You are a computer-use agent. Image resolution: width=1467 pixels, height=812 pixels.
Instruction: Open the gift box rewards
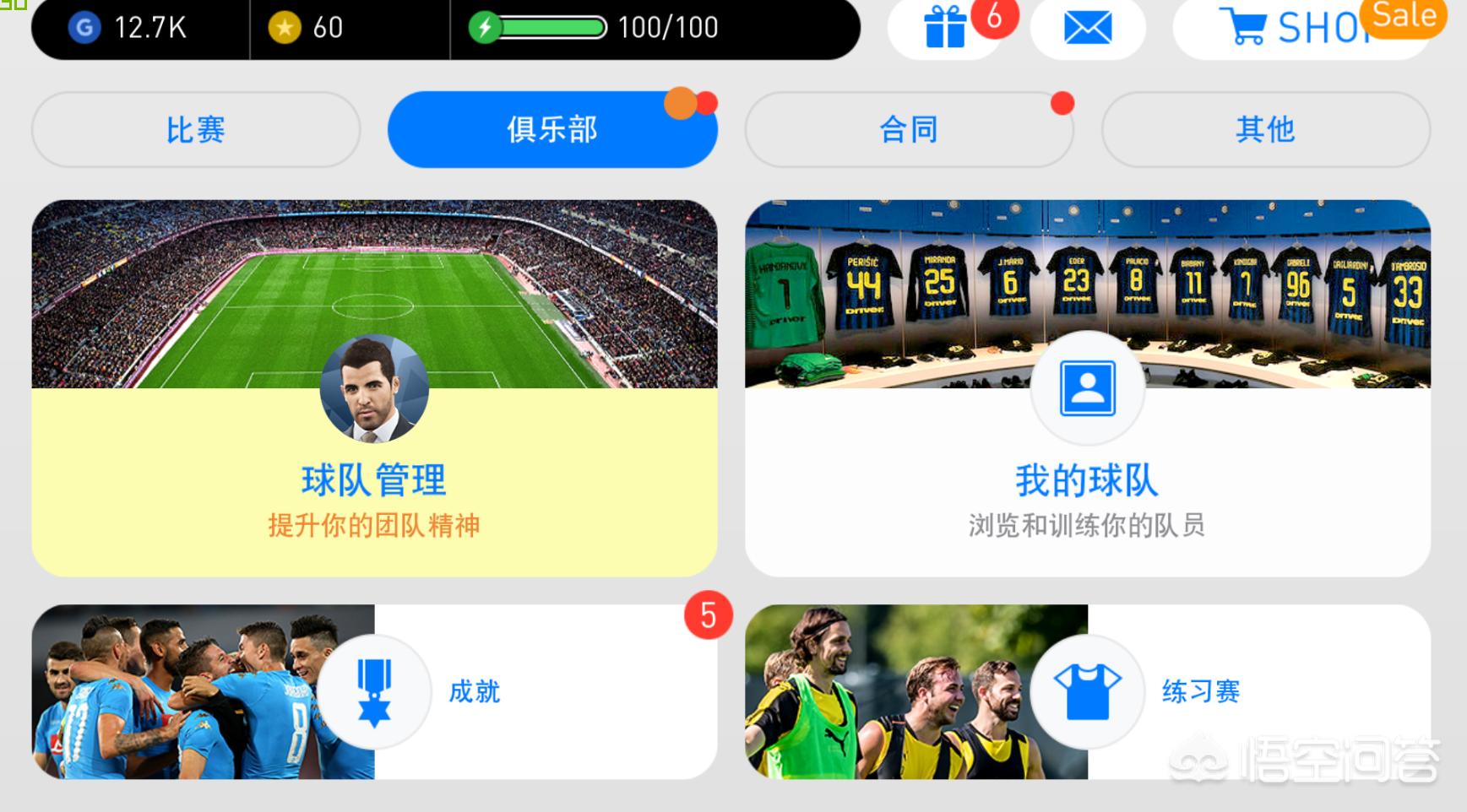[945, 28]
